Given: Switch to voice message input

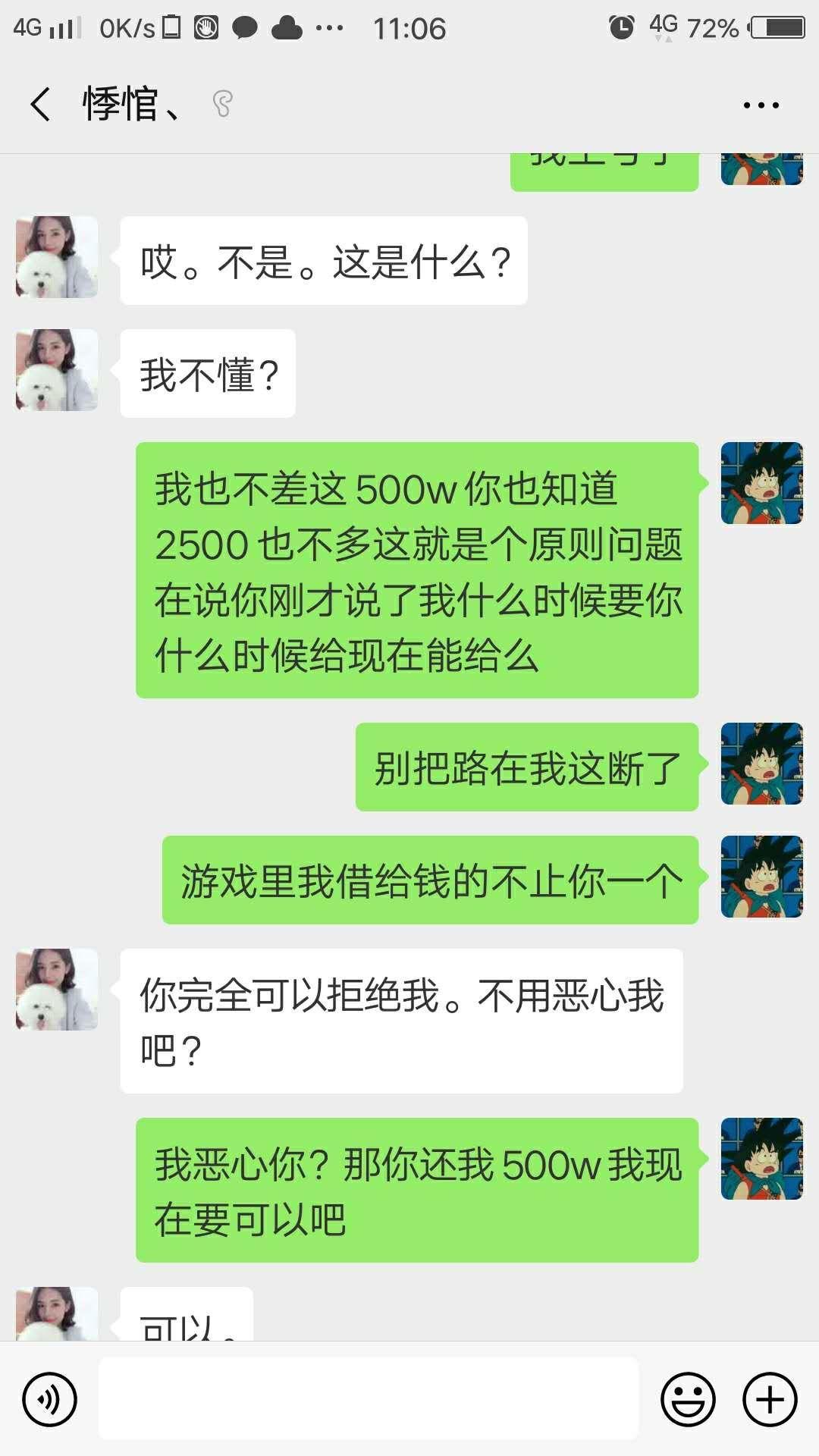Looking at the screenshot, I should tap(50, 1399).
